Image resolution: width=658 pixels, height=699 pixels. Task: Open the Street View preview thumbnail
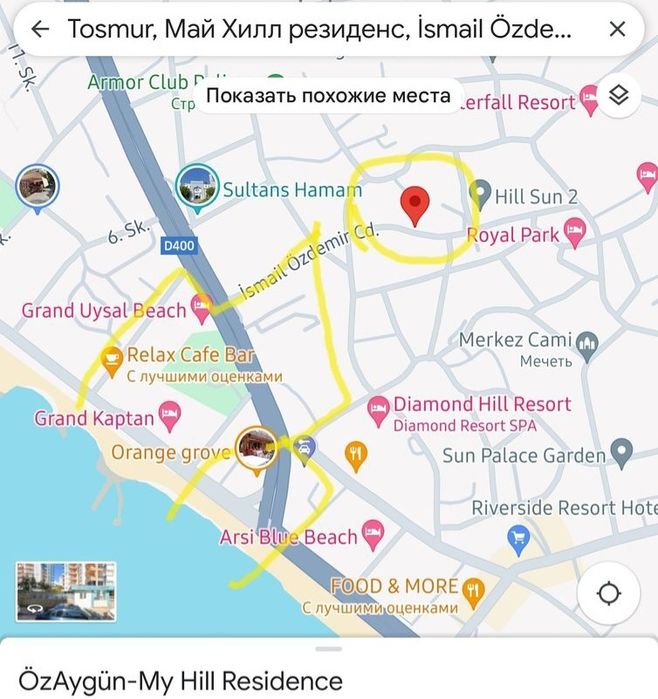tap(65, 591)
